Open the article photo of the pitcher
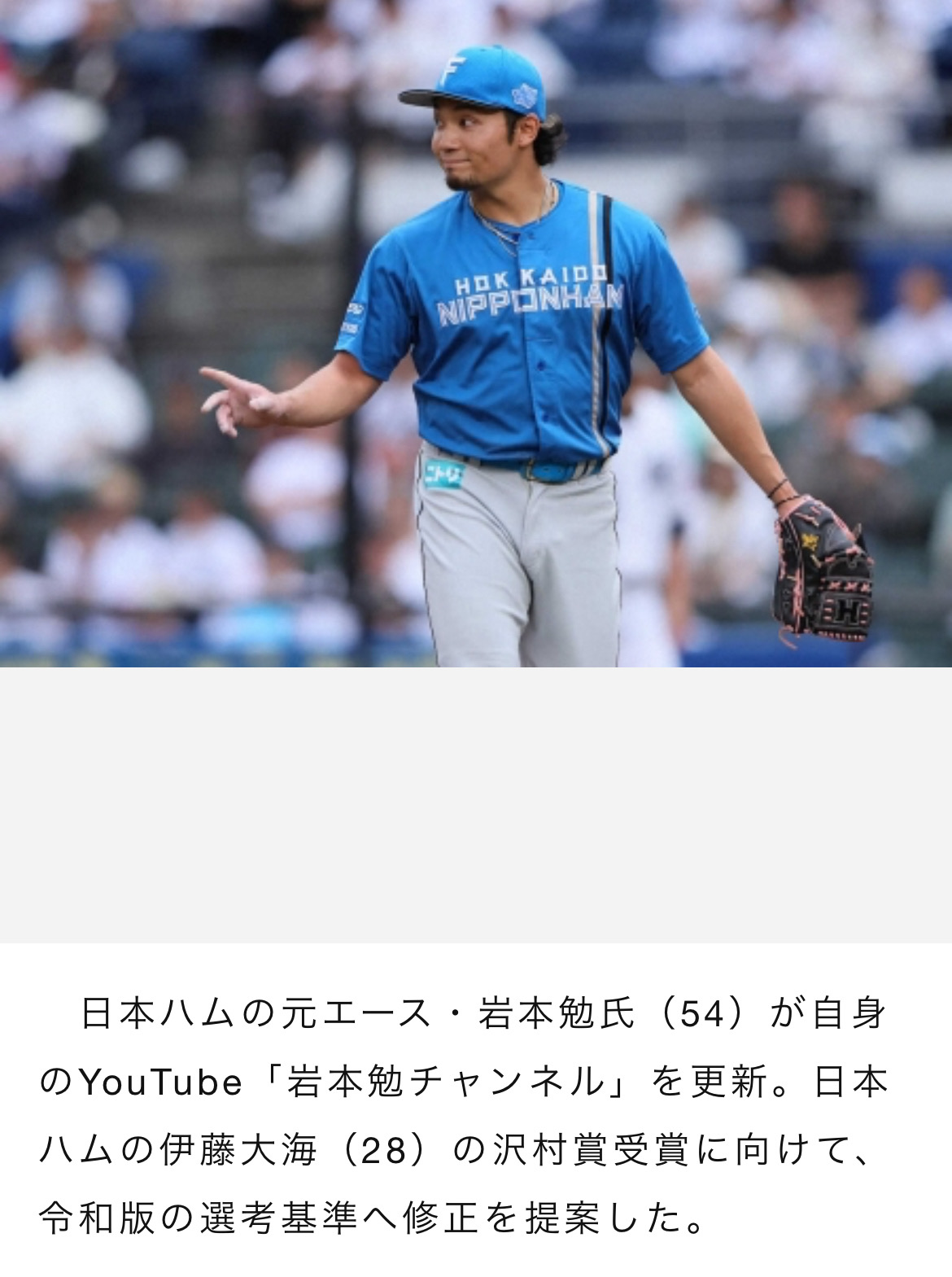952x1277 pixels. tap(476, 334)
